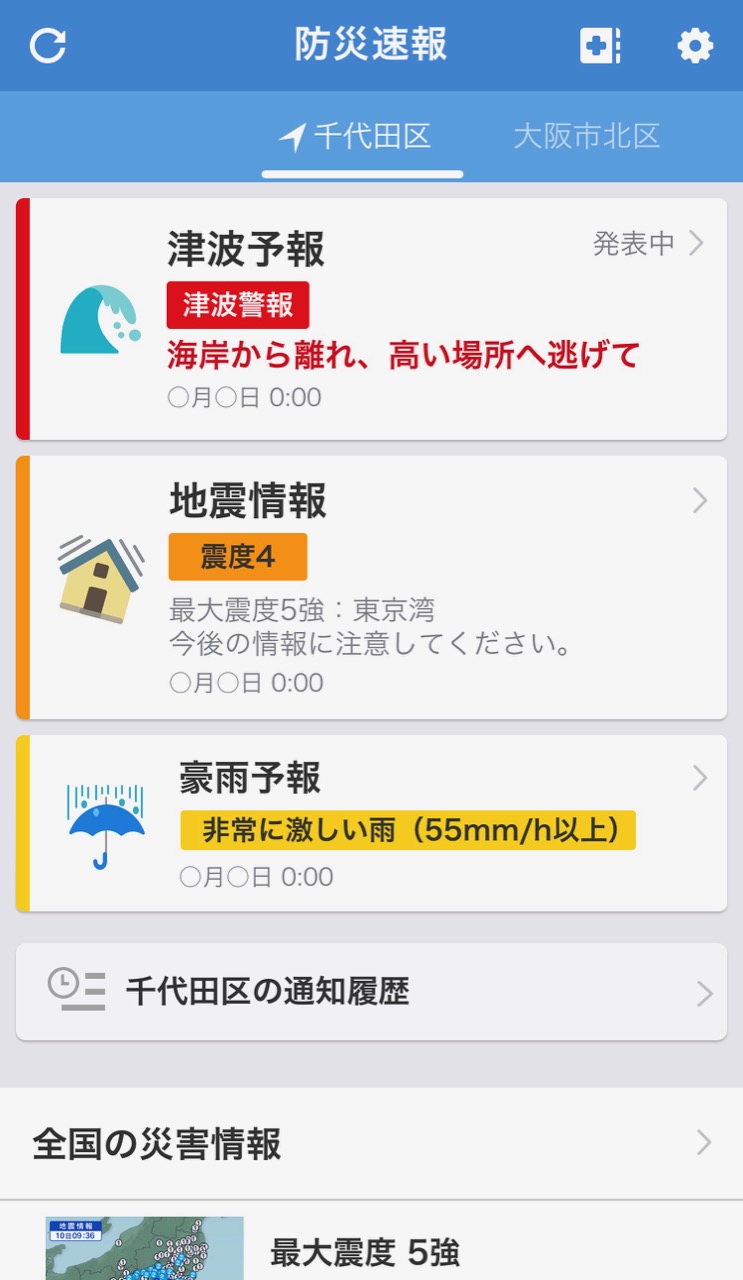Open the 地震情報 card
The width and height of the screenshot is (743, 1280).
pyautogui.click(x=371, y=587)
